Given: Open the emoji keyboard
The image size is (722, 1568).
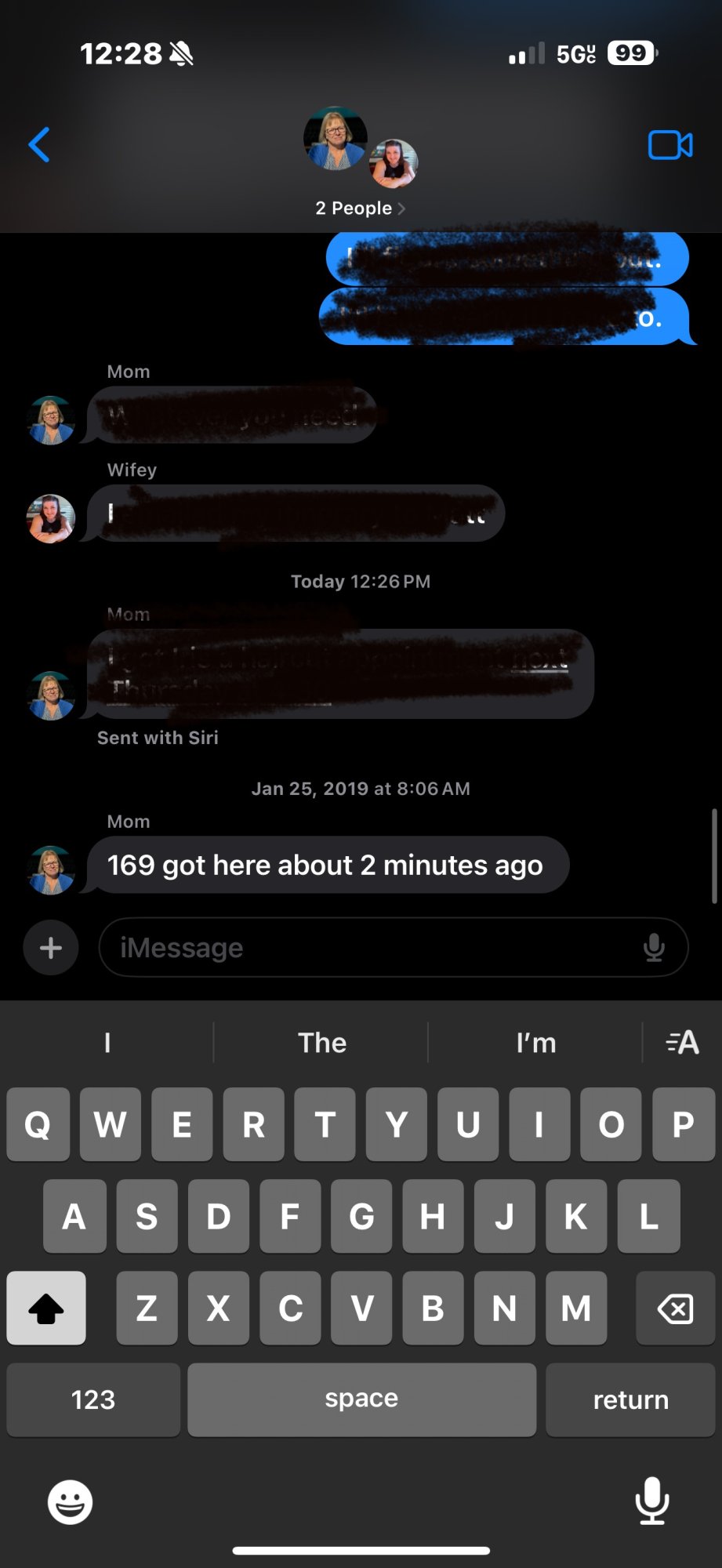Looking at the screenshot, I should 70,1502.
